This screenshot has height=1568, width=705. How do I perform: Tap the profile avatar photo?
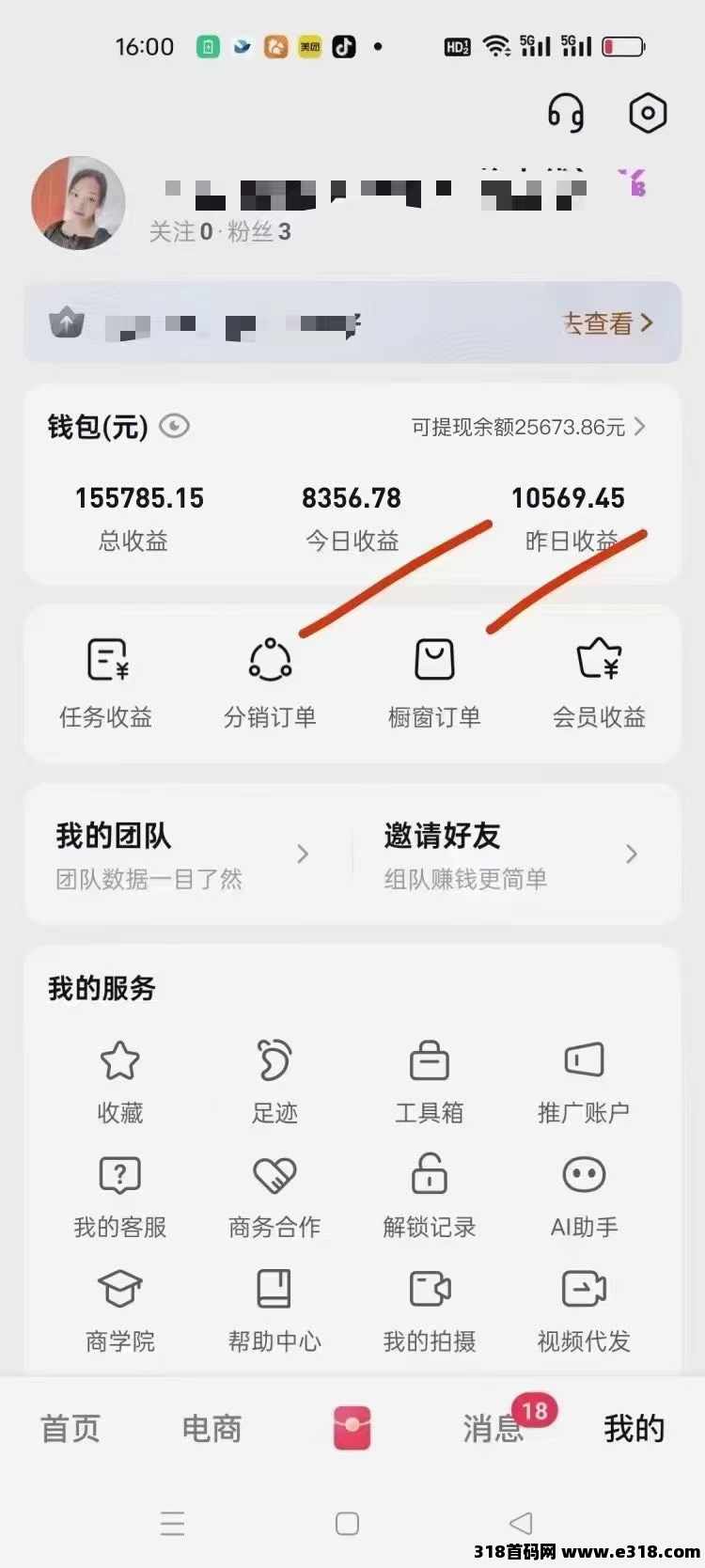coord(79,203)
